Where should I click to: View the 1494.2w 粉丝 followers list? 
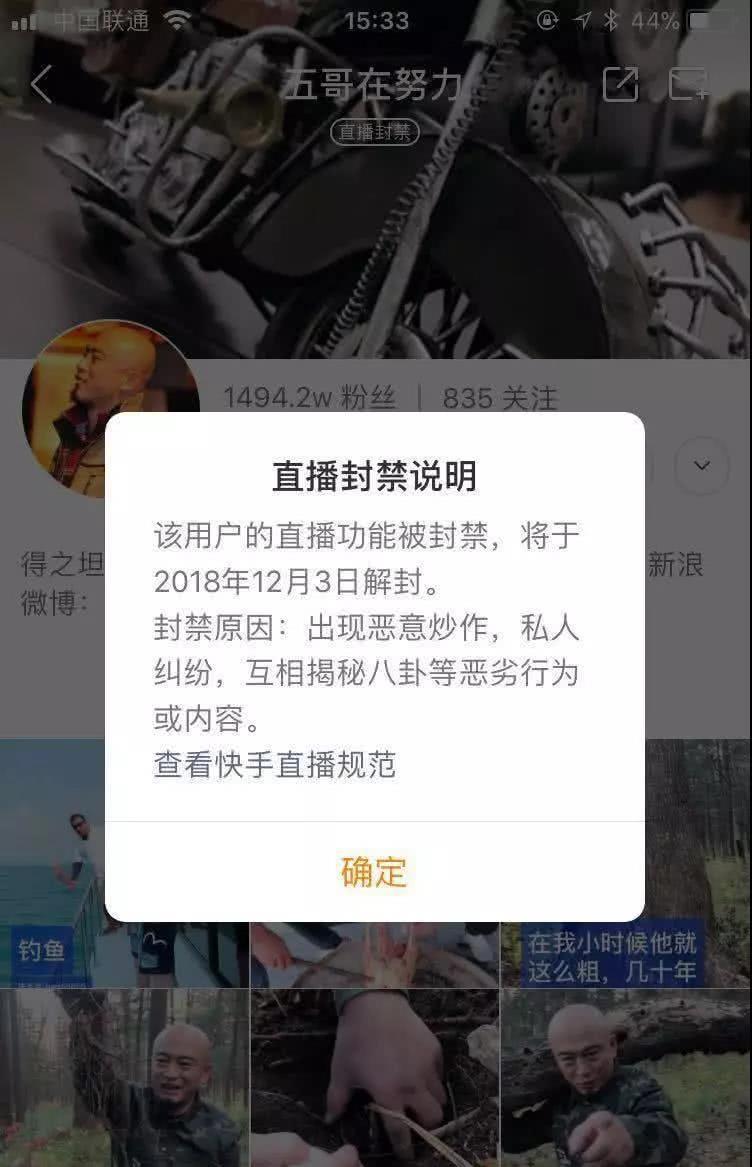(x=309, y=398)
